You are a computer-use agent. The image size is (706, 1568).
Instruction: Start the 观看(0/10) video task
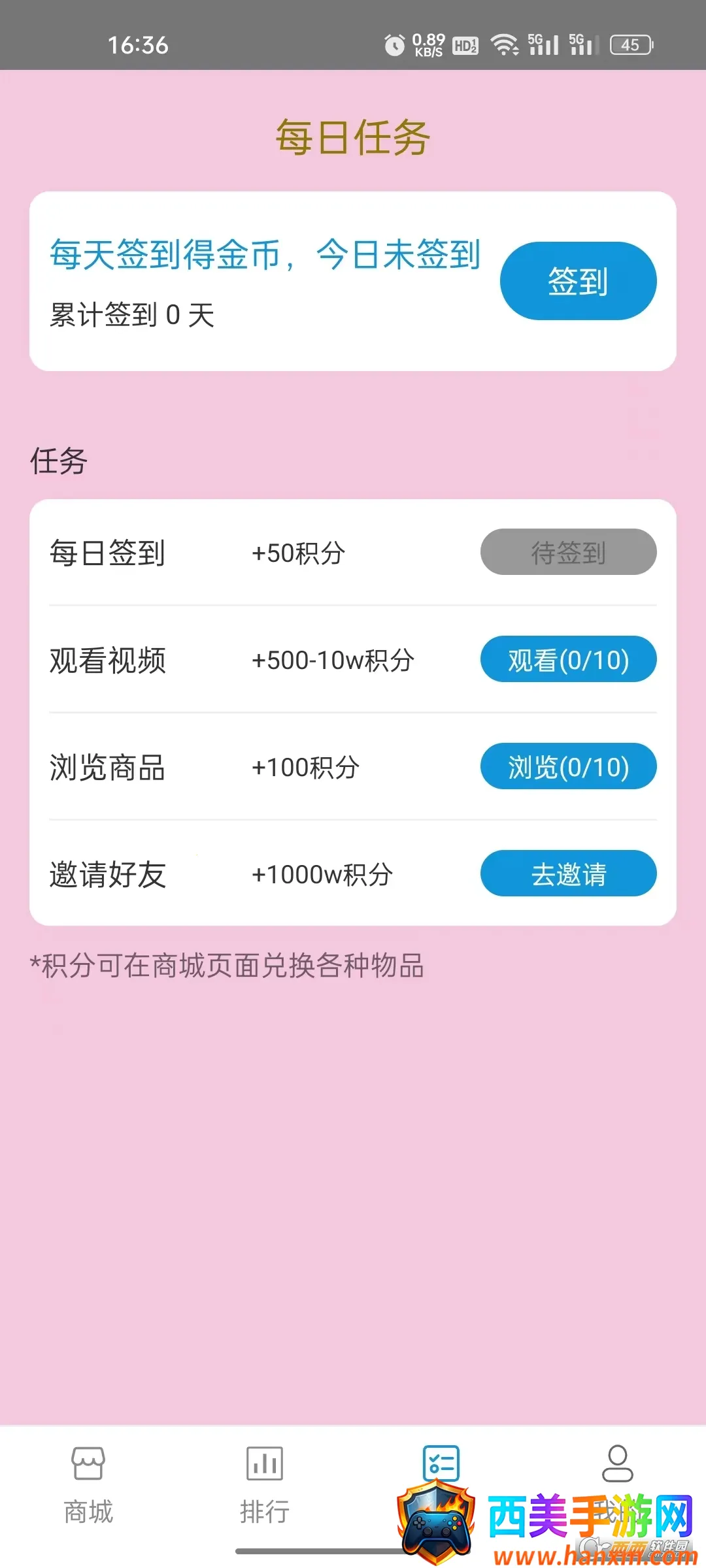(568, 659)
